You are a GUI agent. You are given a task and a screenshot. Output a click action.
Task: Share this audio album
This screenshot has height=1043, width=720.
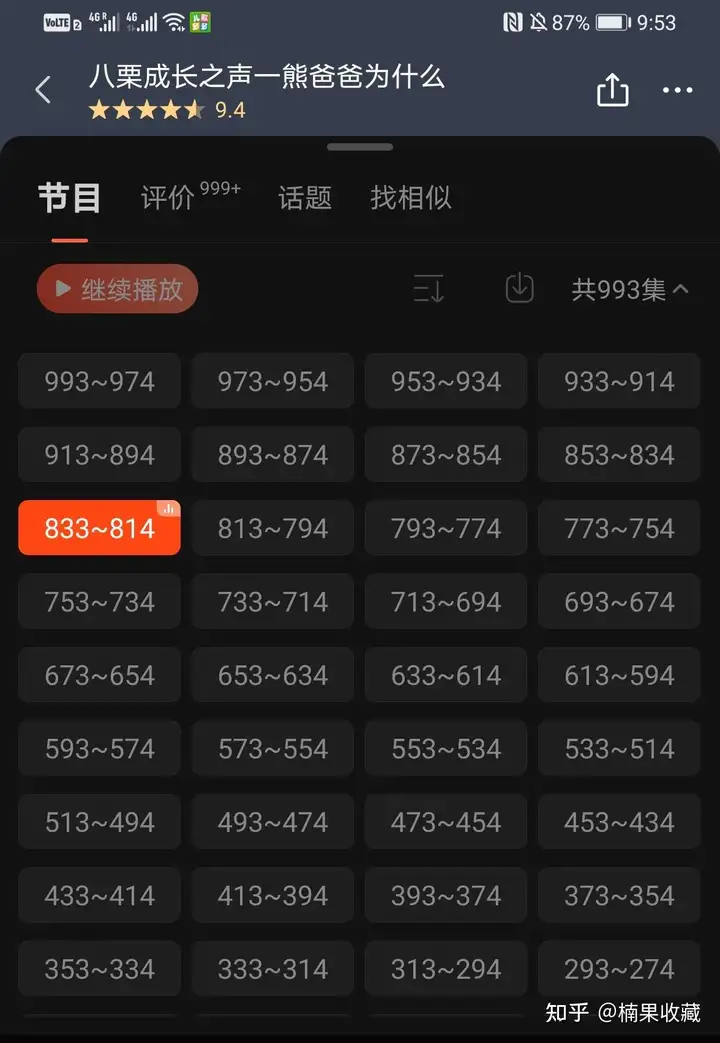pyautogui.click(x=612, y=91)
